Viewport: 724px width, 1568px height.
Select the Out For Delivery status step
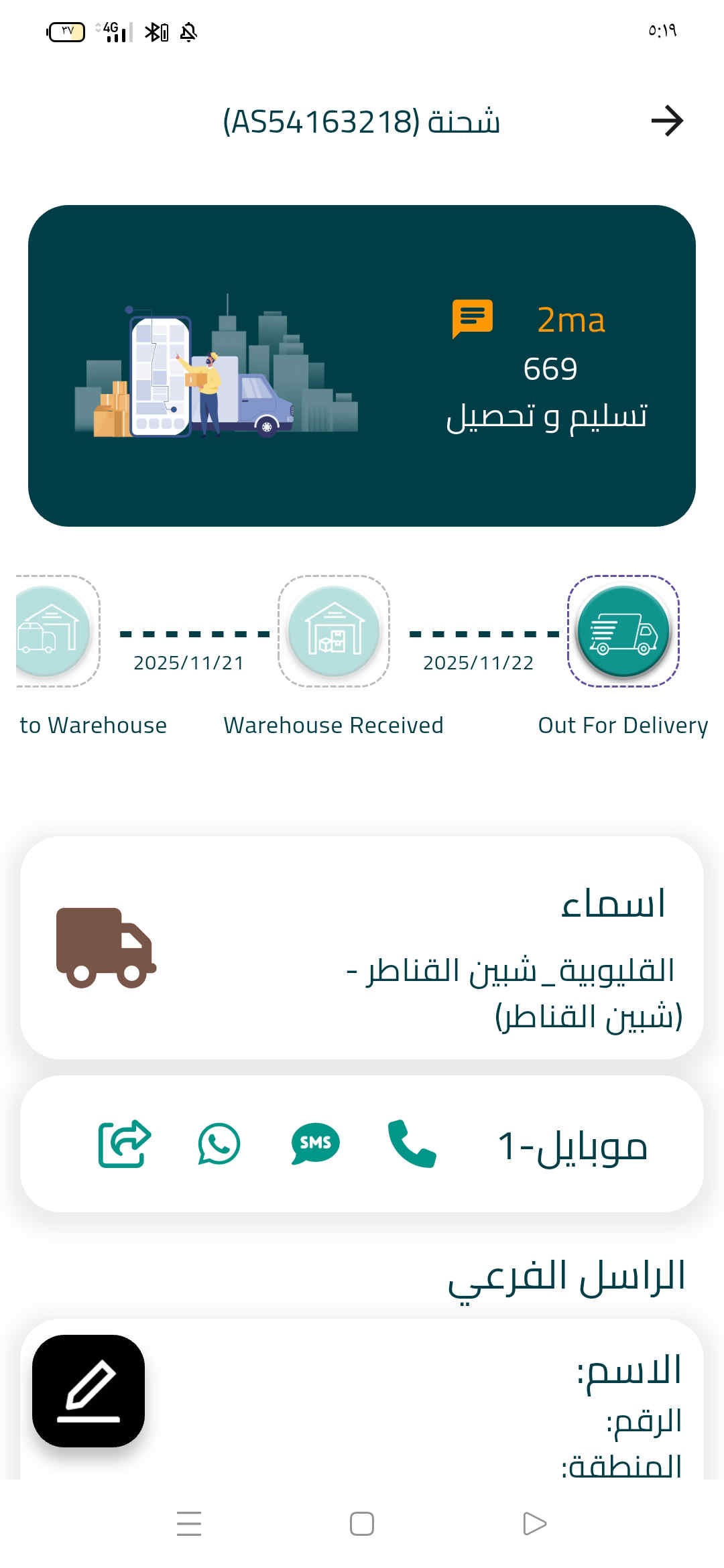pyautogui.click(x=623, y=631)
